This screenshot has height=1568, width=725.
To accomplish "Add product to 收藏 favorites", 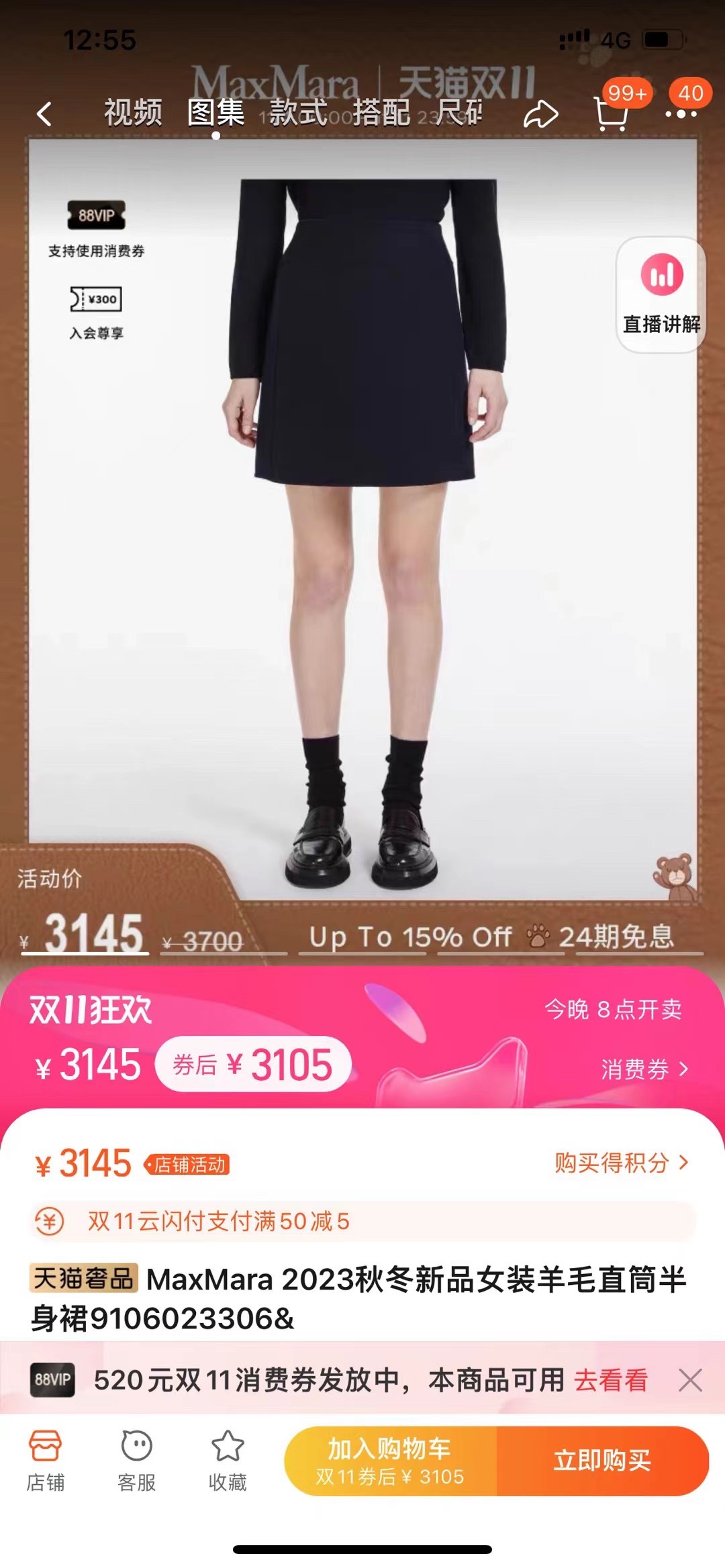I will pos(228,1461).
